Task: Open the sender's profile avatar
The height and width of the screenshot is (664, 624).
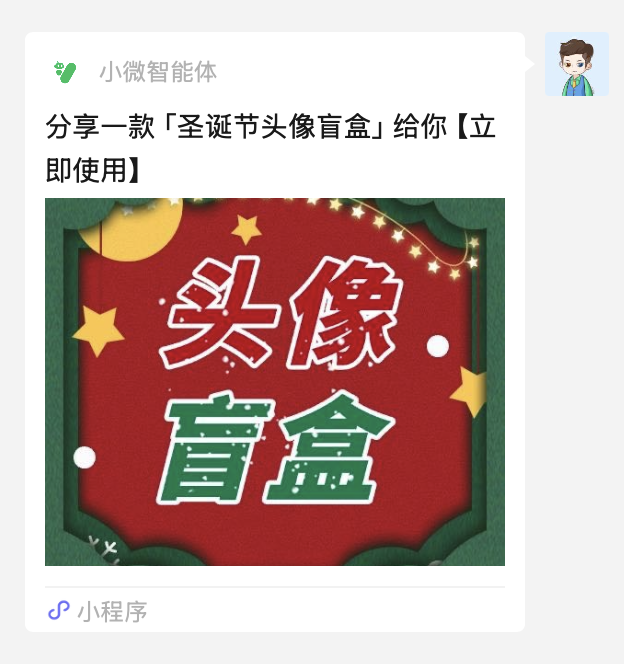Action: coord(577,65)
